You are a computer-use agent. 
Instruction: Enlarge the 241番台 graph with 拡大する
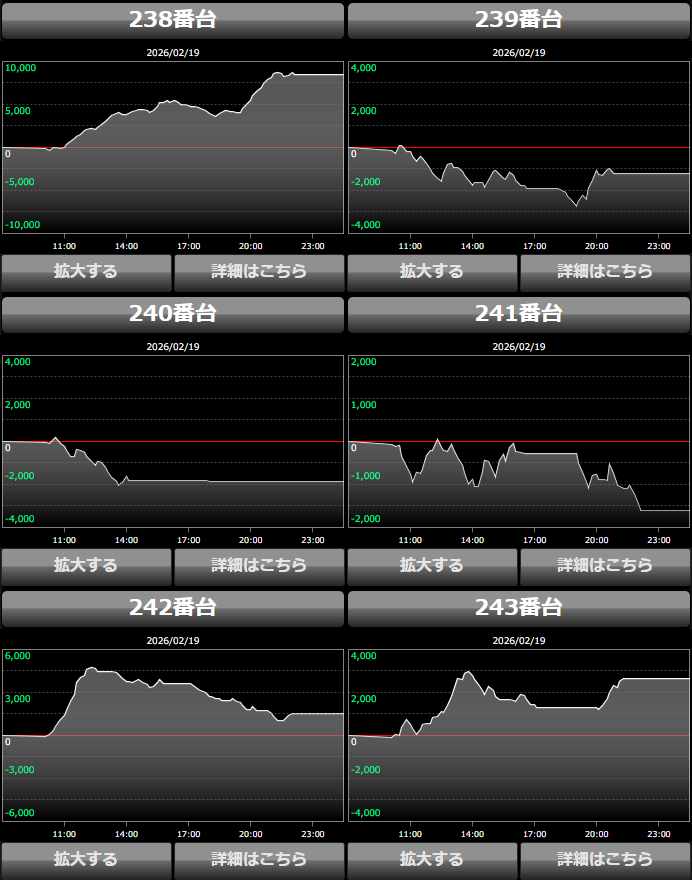tap(432, 565)
